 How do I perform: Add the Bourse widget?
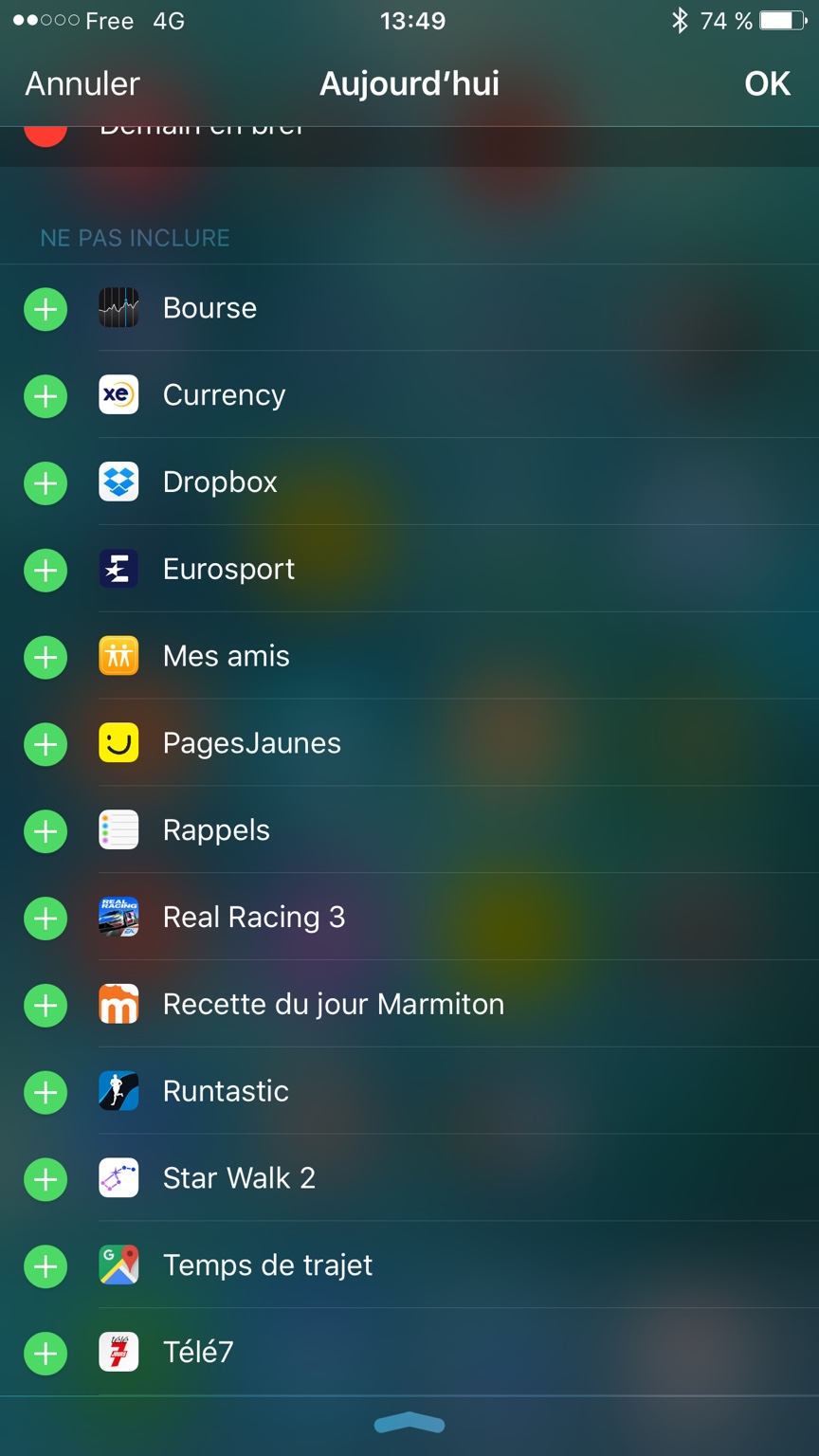pyautogui.click(x=45, y=309)
